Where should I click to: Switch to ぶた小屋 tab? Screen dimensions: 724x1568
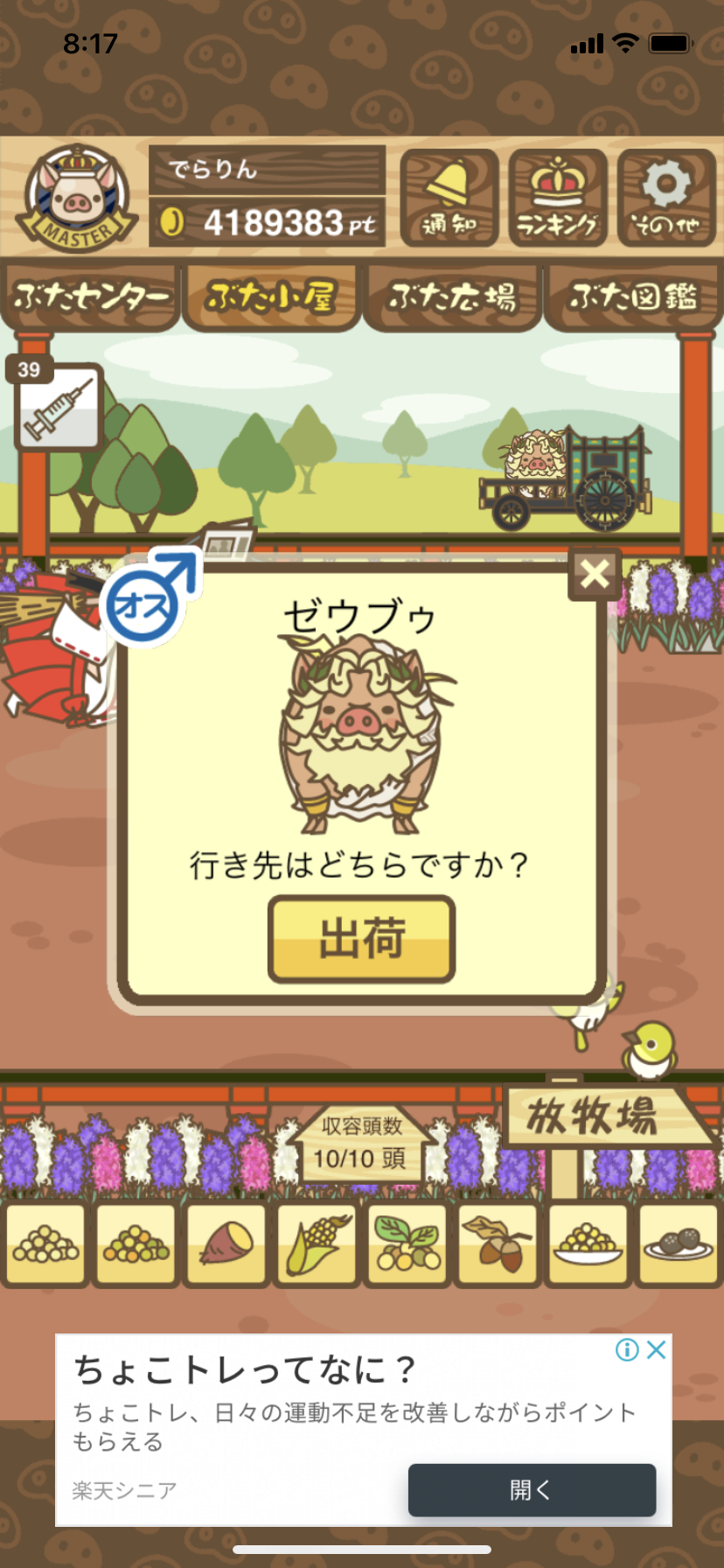pyautogui.click(x=271, y=297)
